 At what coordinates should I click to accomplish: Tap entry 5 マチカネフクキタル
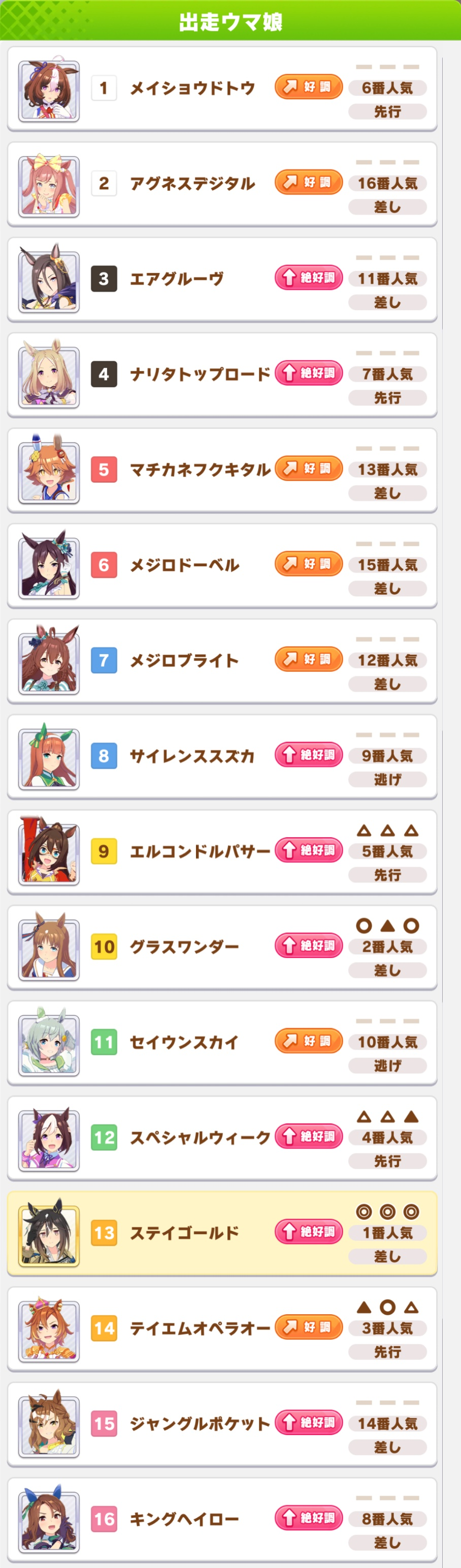point(200,470)
